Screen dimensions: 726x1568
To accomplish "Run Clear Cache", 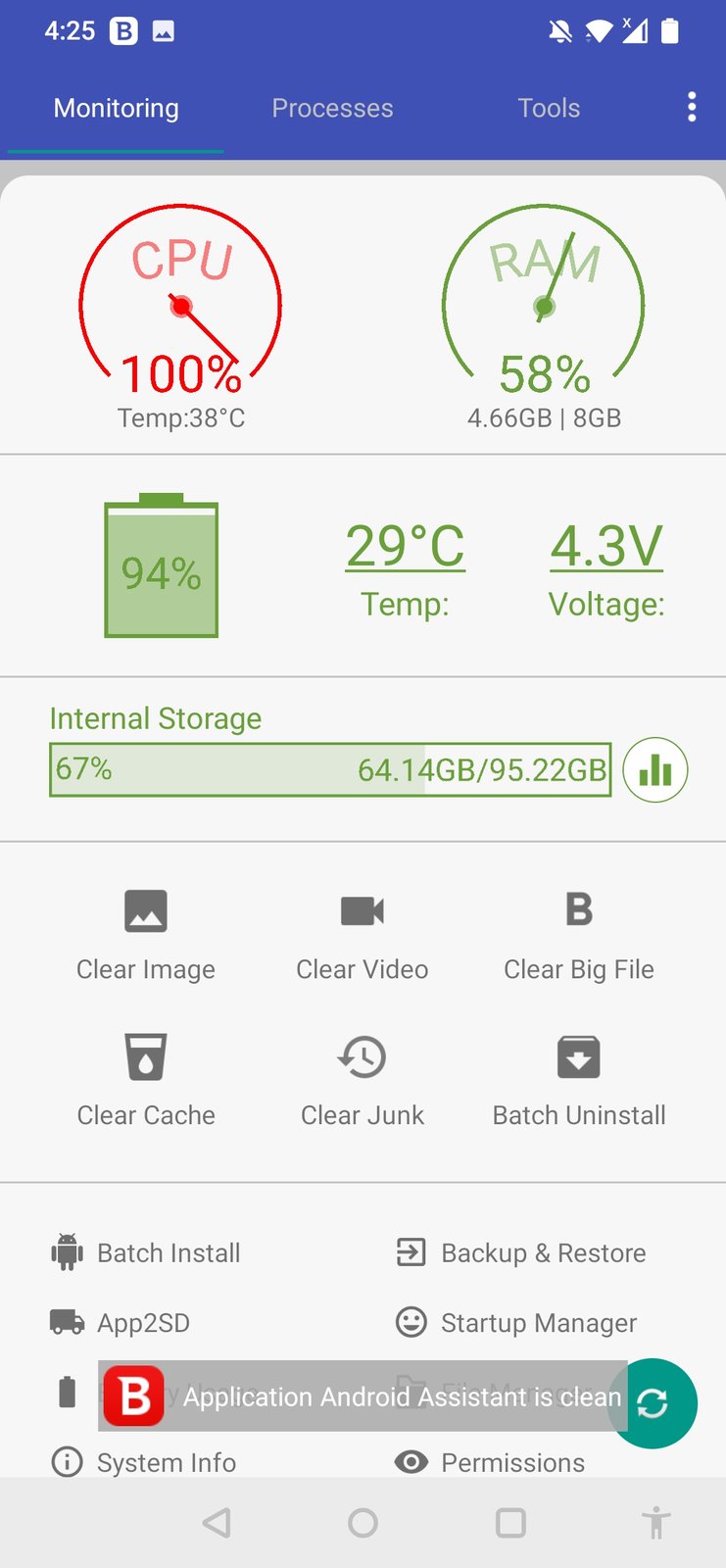I will (146, 1080).
